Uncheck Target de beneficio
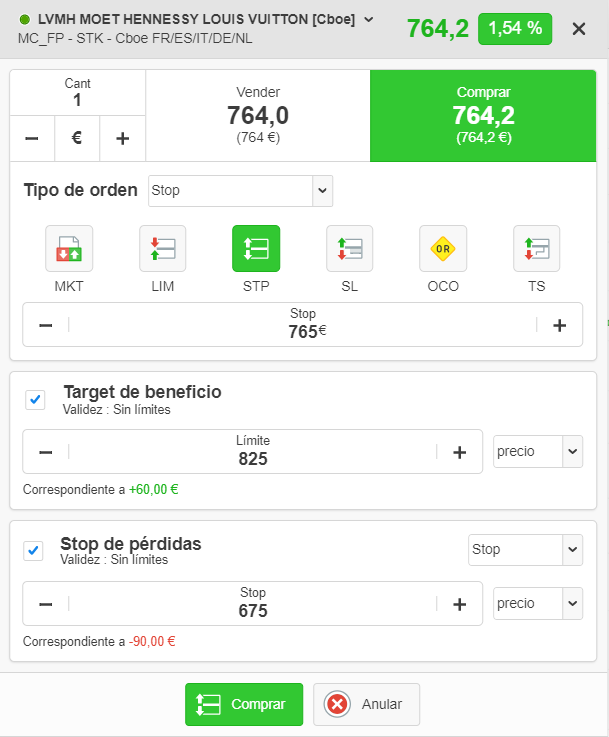The width and height of the screenshot is (609, 737). pyautogui.click(x=35, y=400)
